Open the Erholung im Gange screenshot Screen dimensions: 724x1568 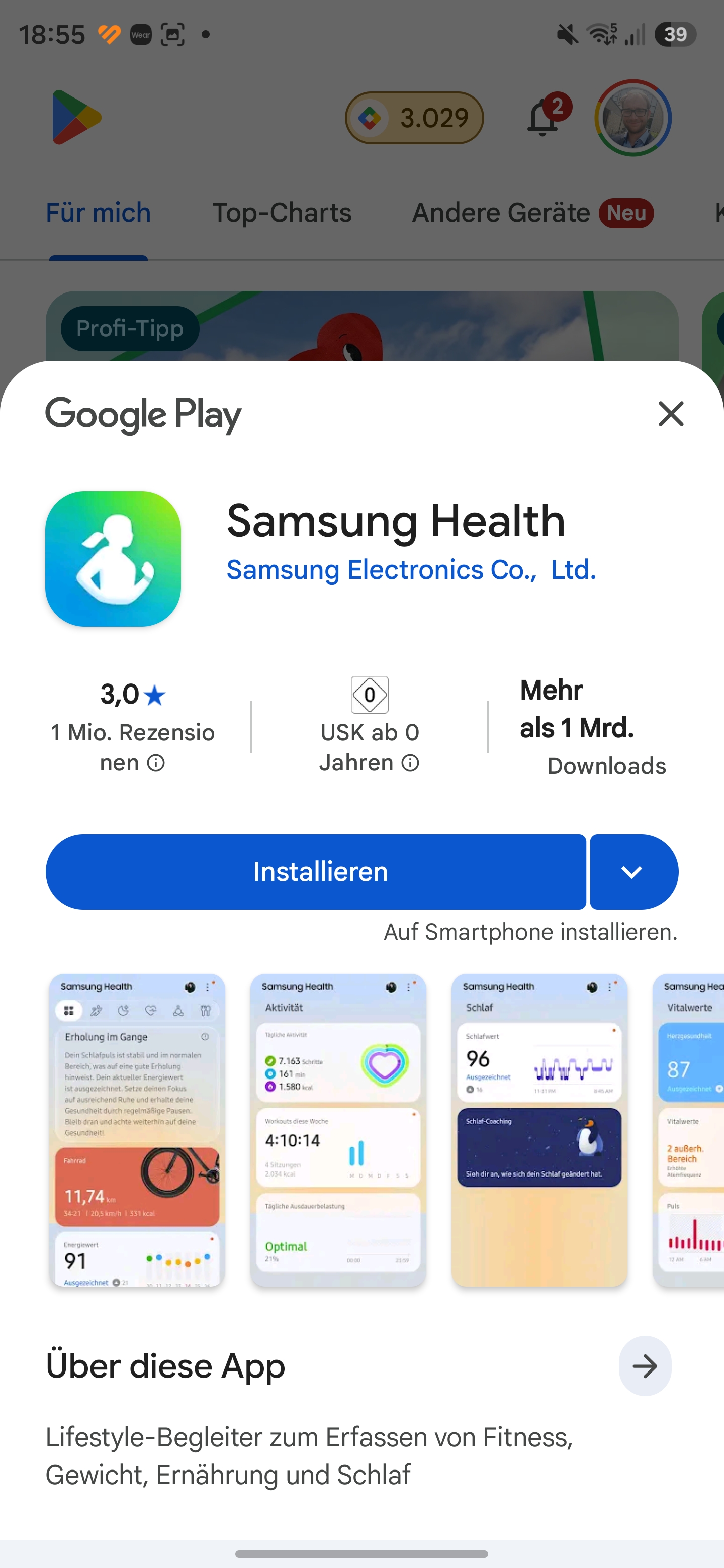tap(137, 1130)
